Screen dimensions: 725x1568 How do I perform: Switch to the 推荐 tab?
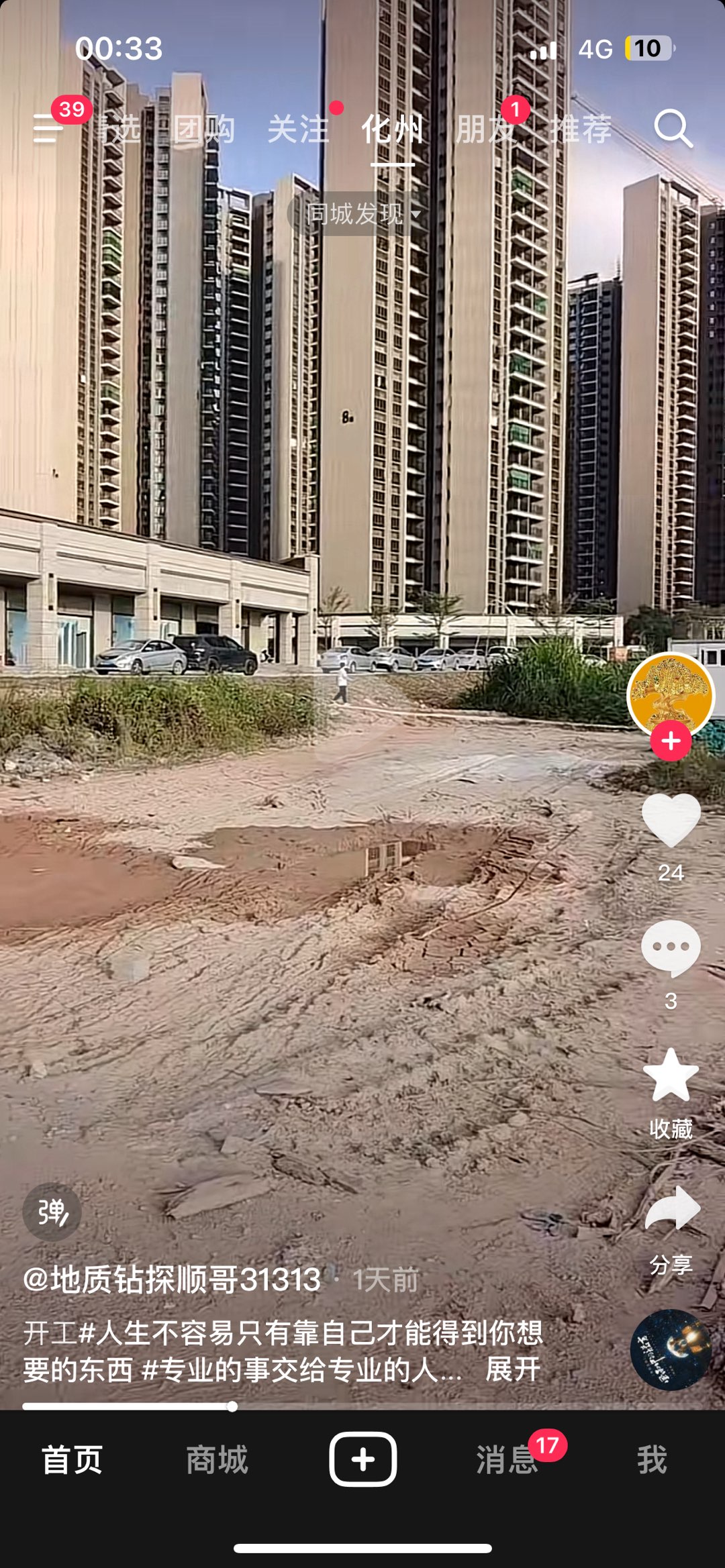tap(581, 129)
